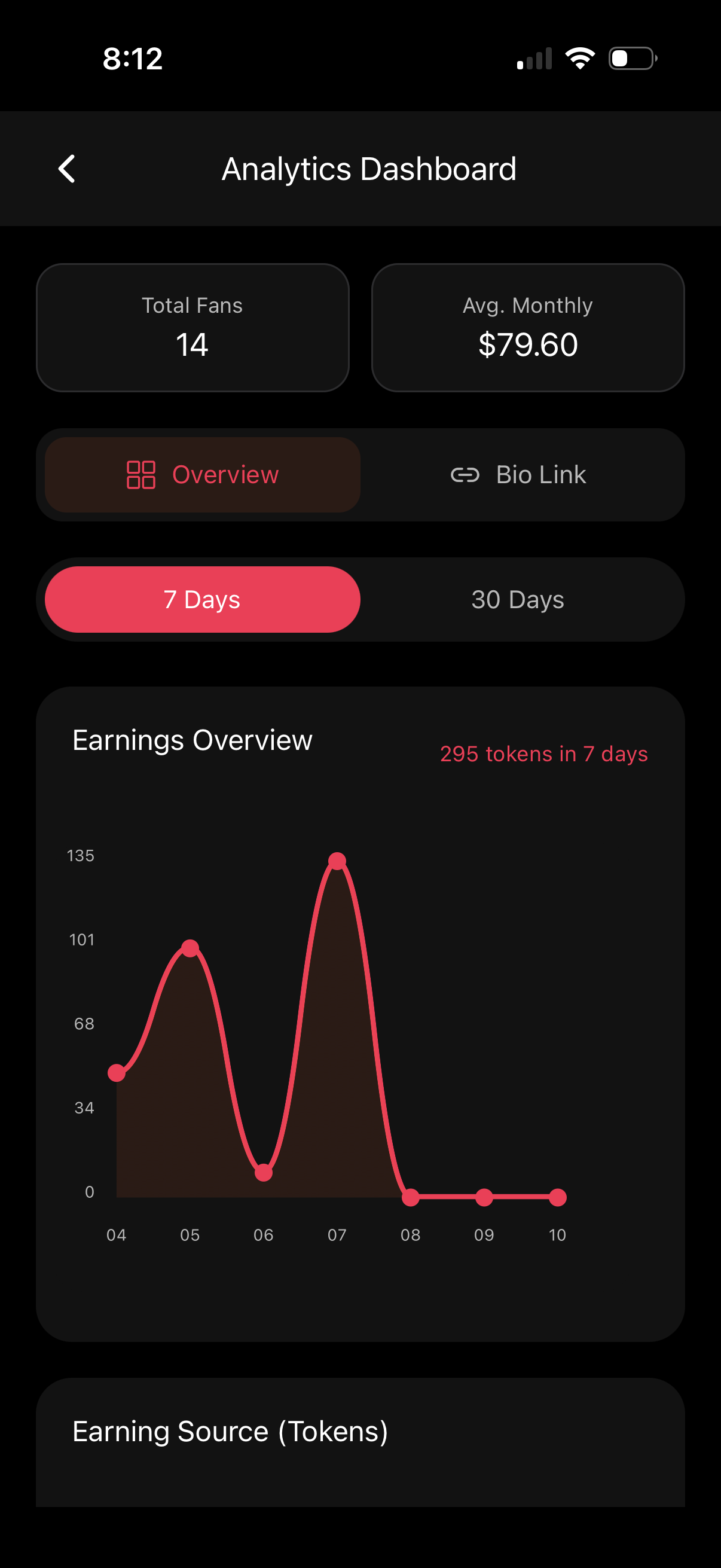Go back from Analytics Dashboard
This screenshot has height=1568, width=721.
point(67,169)
